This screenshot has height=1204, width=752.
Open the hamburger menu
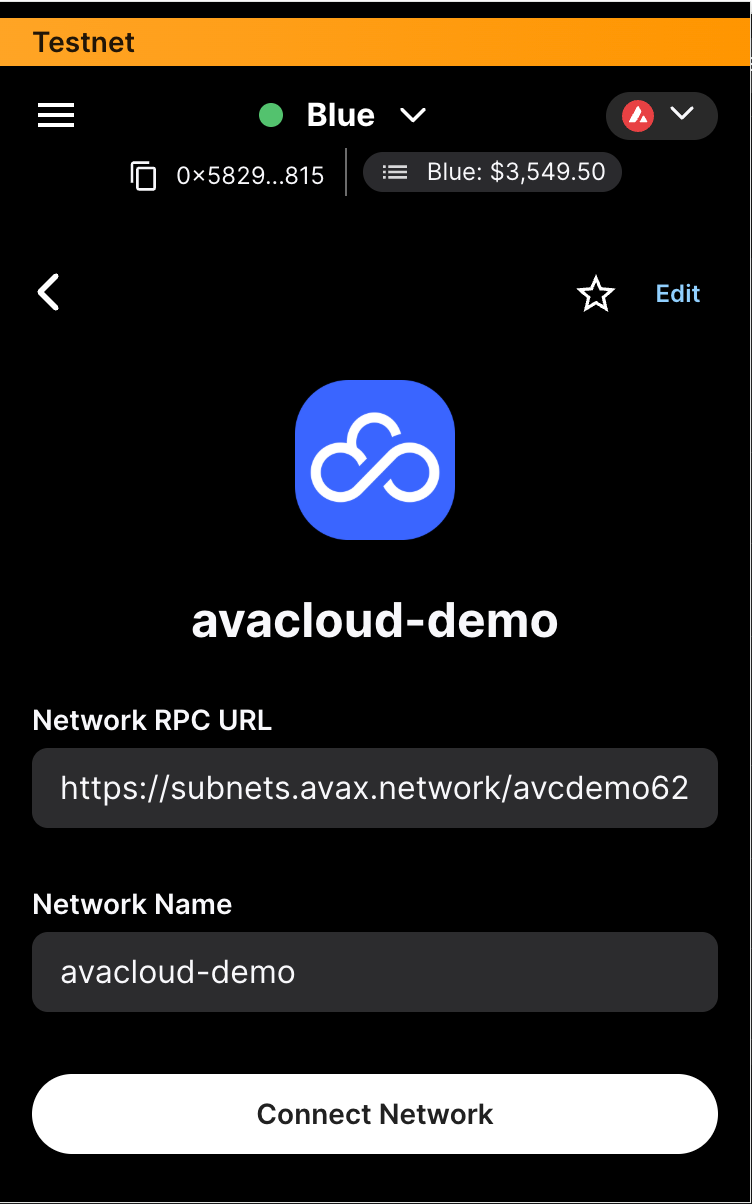click(x=56, y=116)
